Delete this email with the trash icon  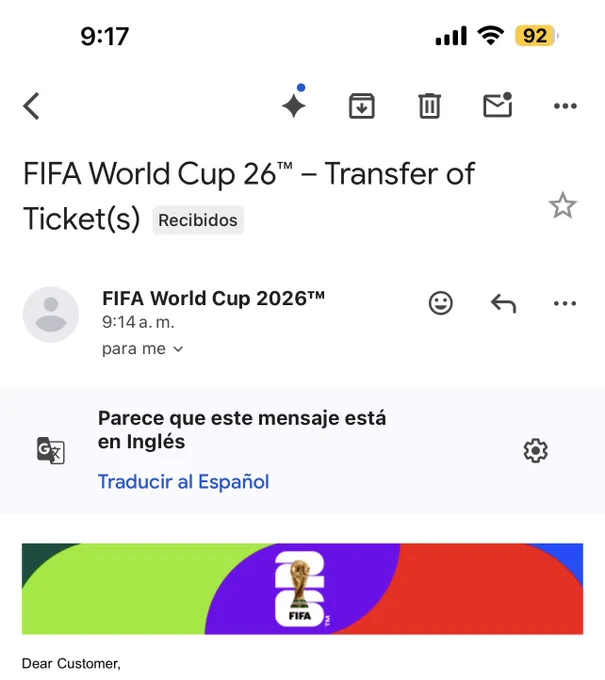[429, 106]
